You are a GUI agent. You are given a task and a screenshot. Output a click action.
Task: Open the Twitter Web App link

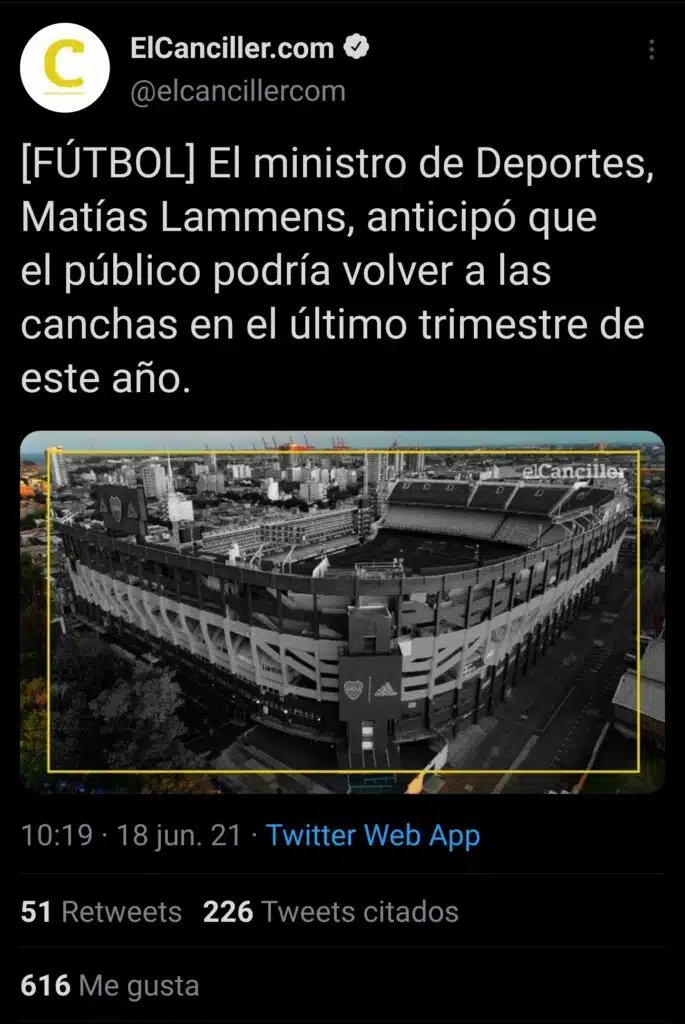pyautogui.click(x=373, y=836)
